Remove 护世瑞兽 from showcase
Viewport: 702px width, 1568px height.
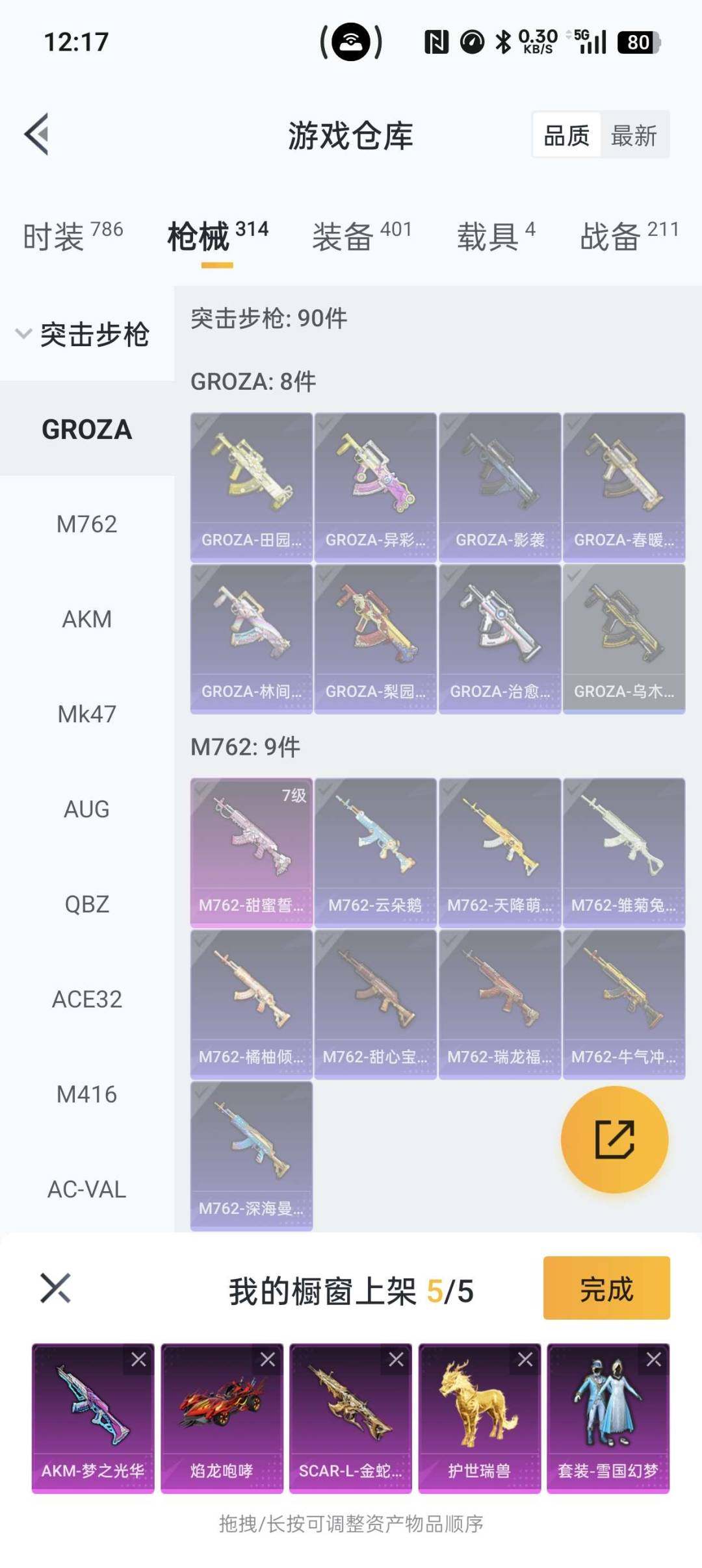click(525, 1359)
